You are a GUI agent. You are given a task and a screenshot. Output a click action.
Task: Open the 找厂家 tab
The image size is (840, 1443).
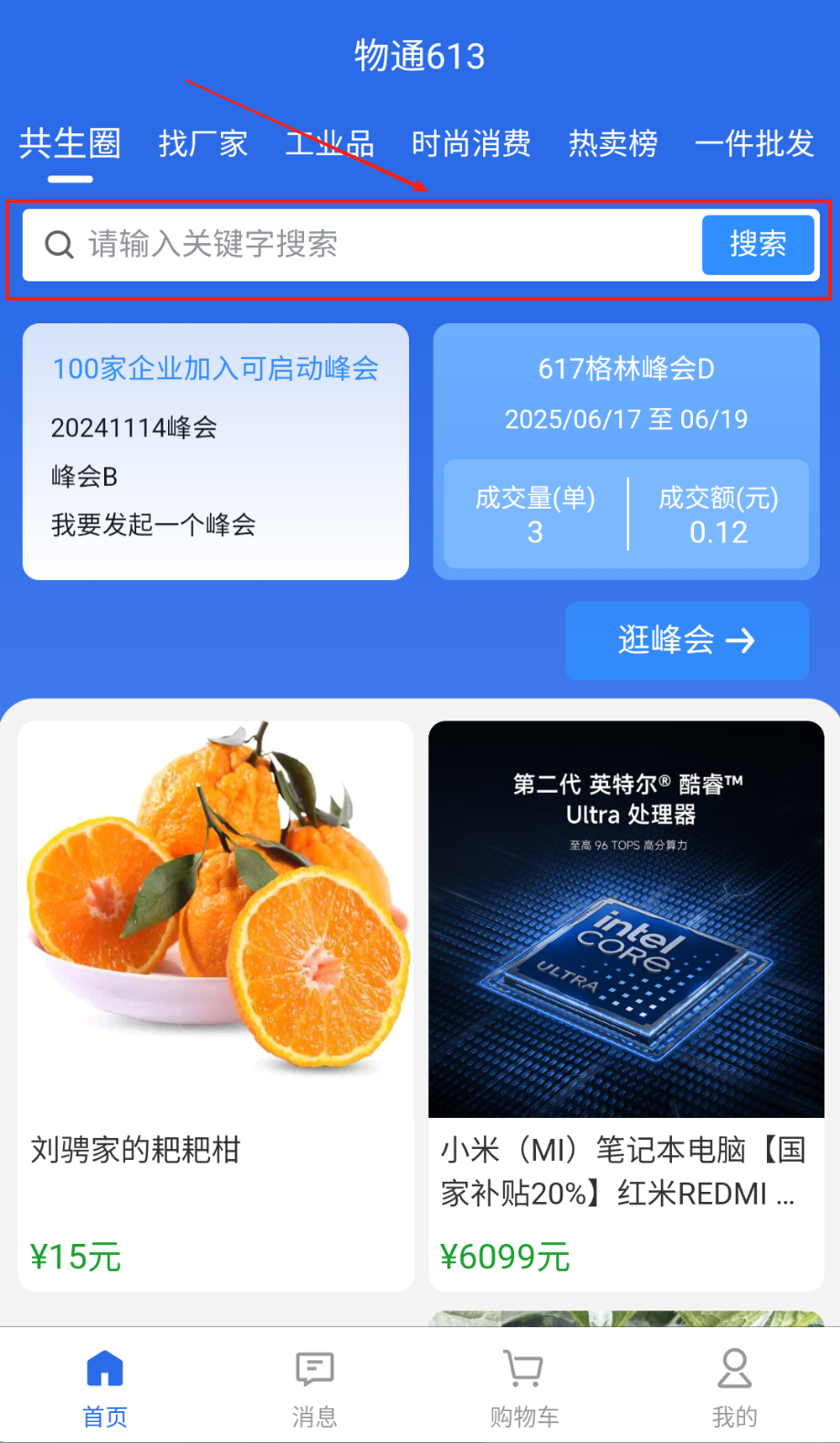203,143
